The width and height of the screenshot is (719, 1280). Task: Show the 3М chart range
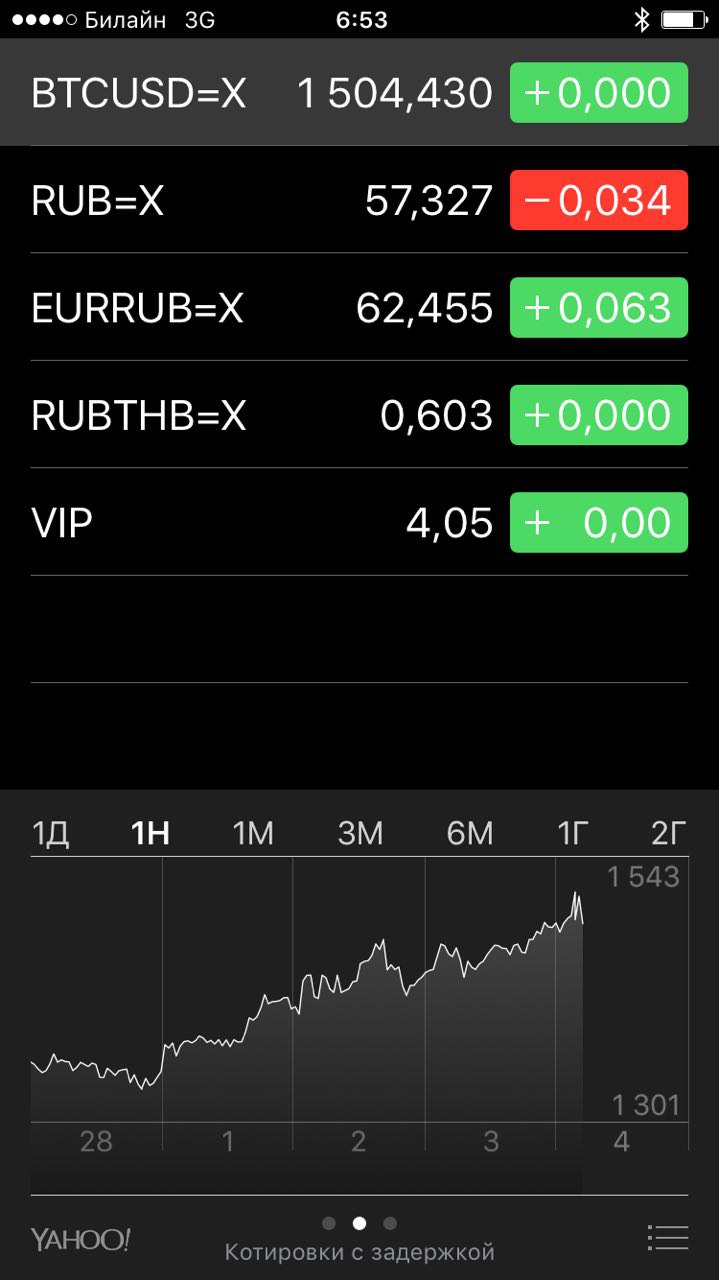point(360,833)
